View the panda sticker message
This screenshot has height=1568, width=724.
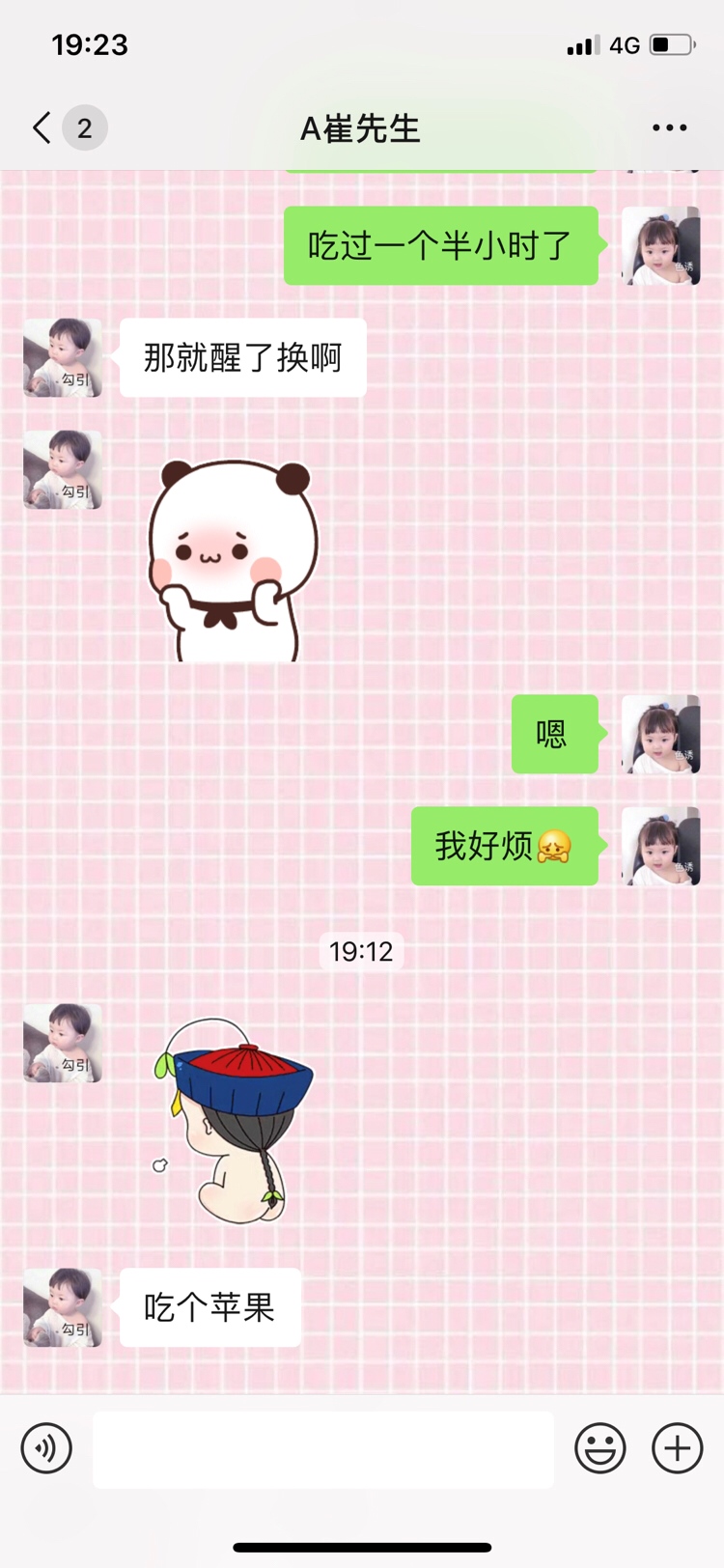point(234,560)
